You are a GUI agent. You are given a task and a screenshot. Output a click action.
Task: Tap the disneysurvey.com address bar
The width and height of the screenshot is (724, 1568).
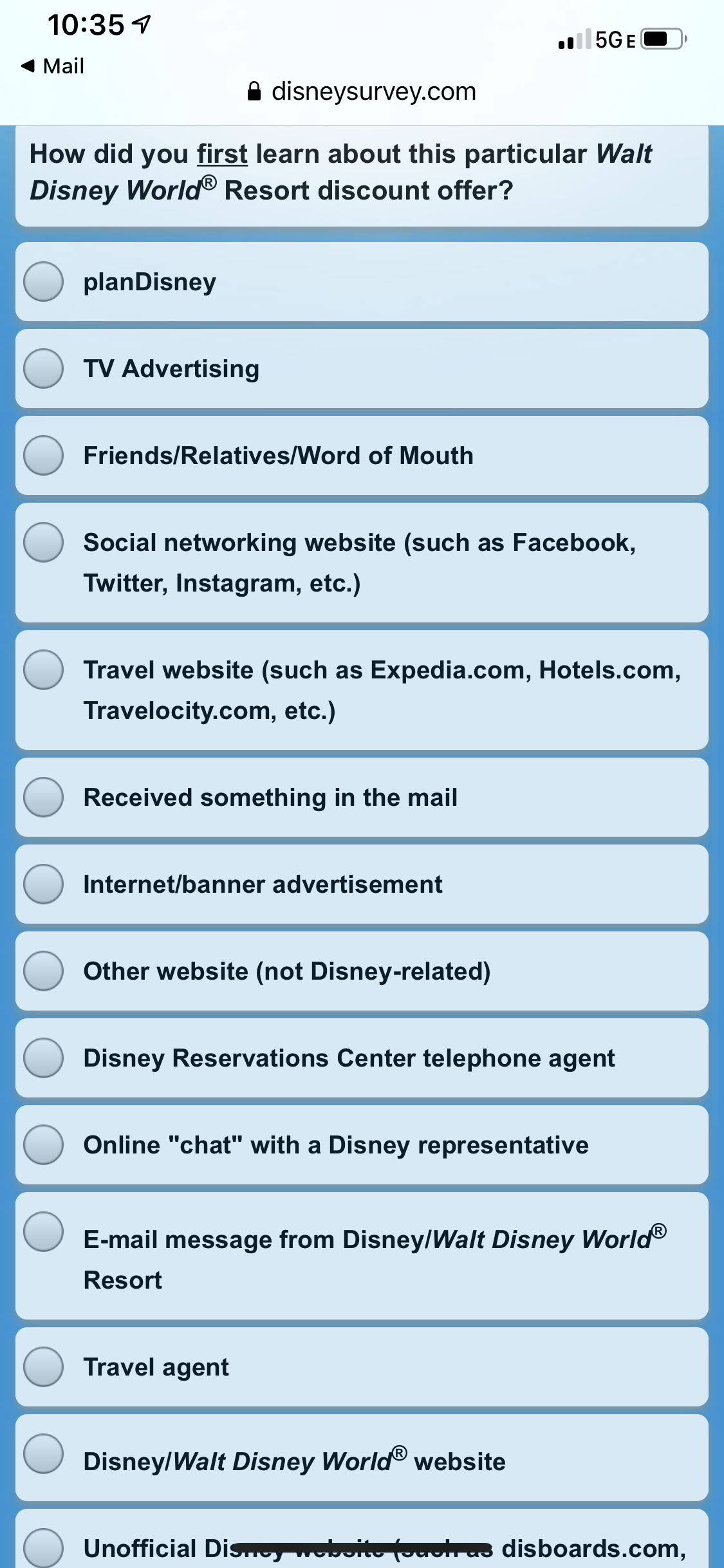tap(362, 91)
